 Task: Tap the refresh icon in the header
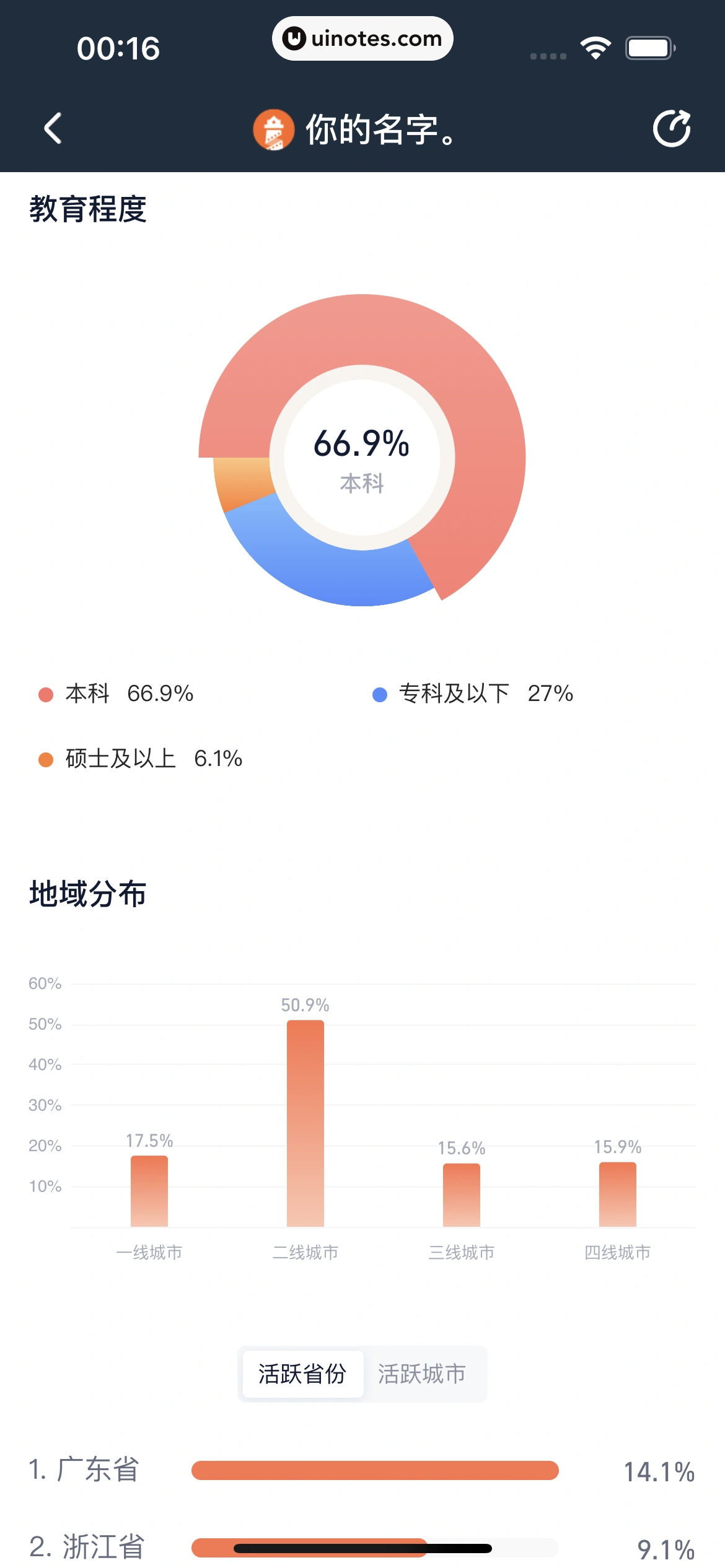672,128
